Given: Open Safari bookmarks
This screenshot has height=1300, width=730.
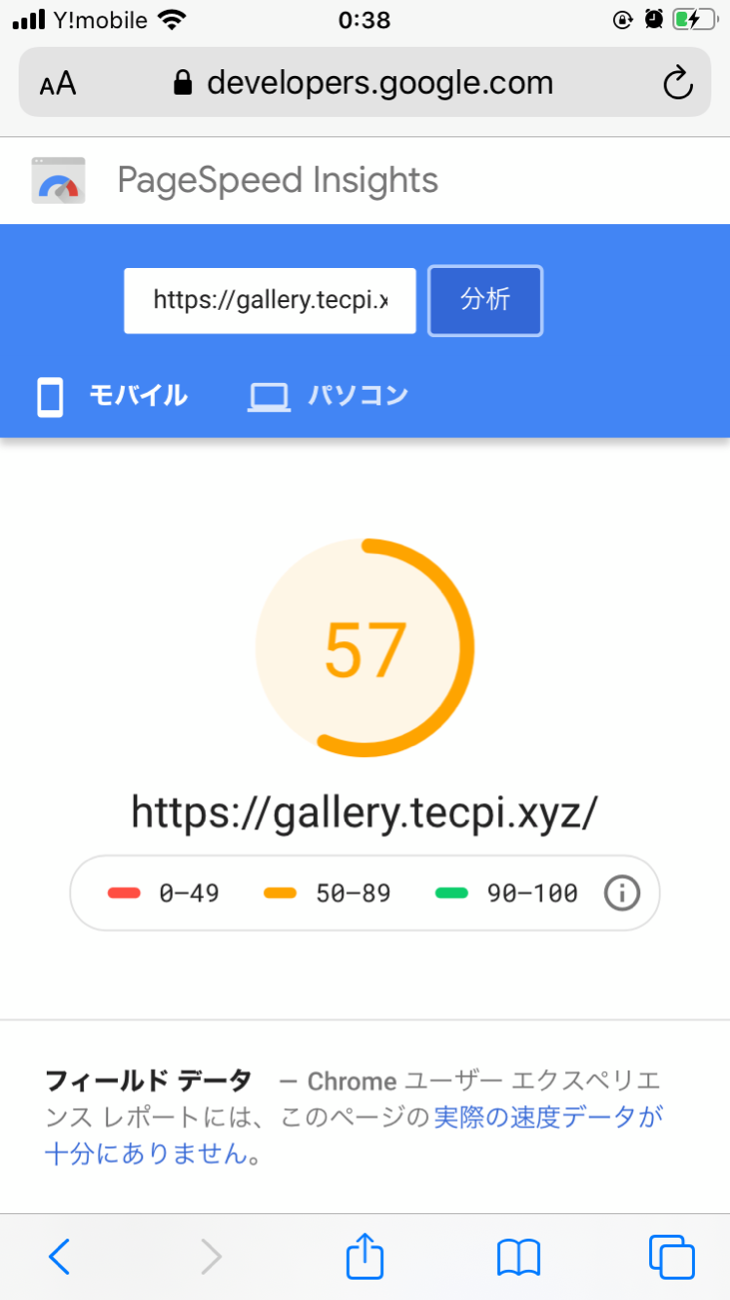Looking at the screenshot, I should click(518, 1257).
